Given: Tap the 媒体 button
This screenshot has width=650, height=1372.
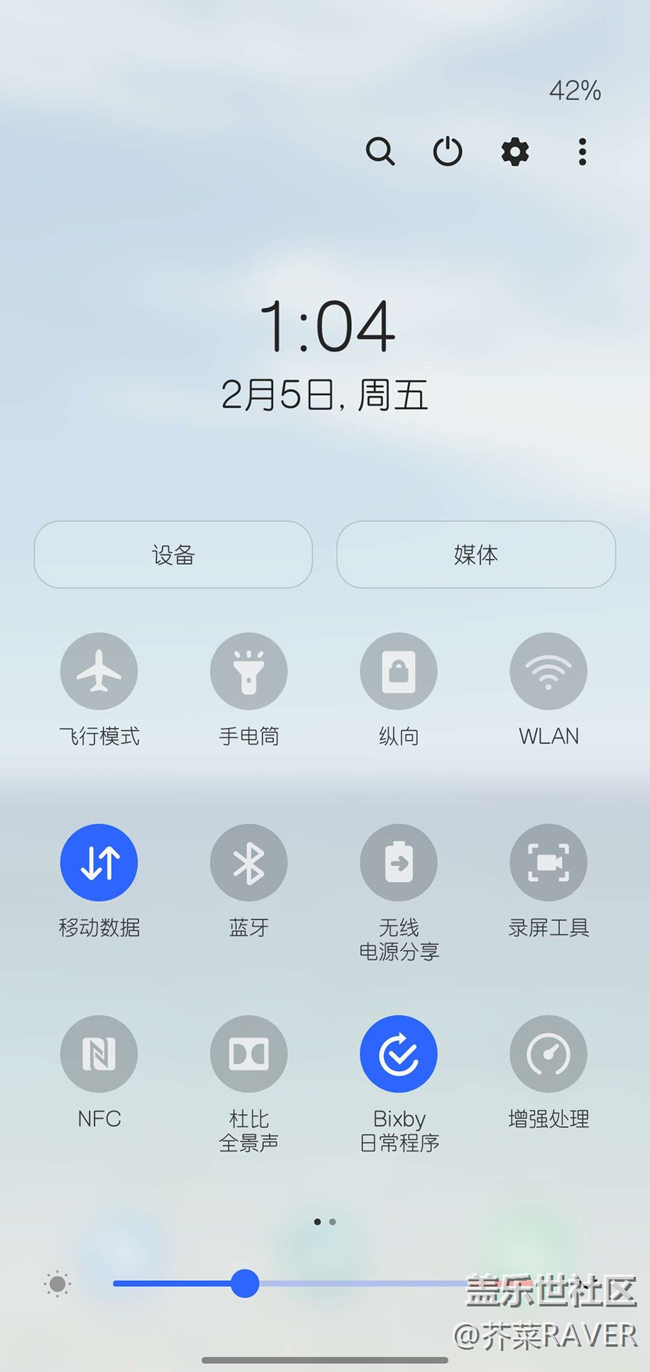Looking at the screenshot, I should (x=476, y=555).
